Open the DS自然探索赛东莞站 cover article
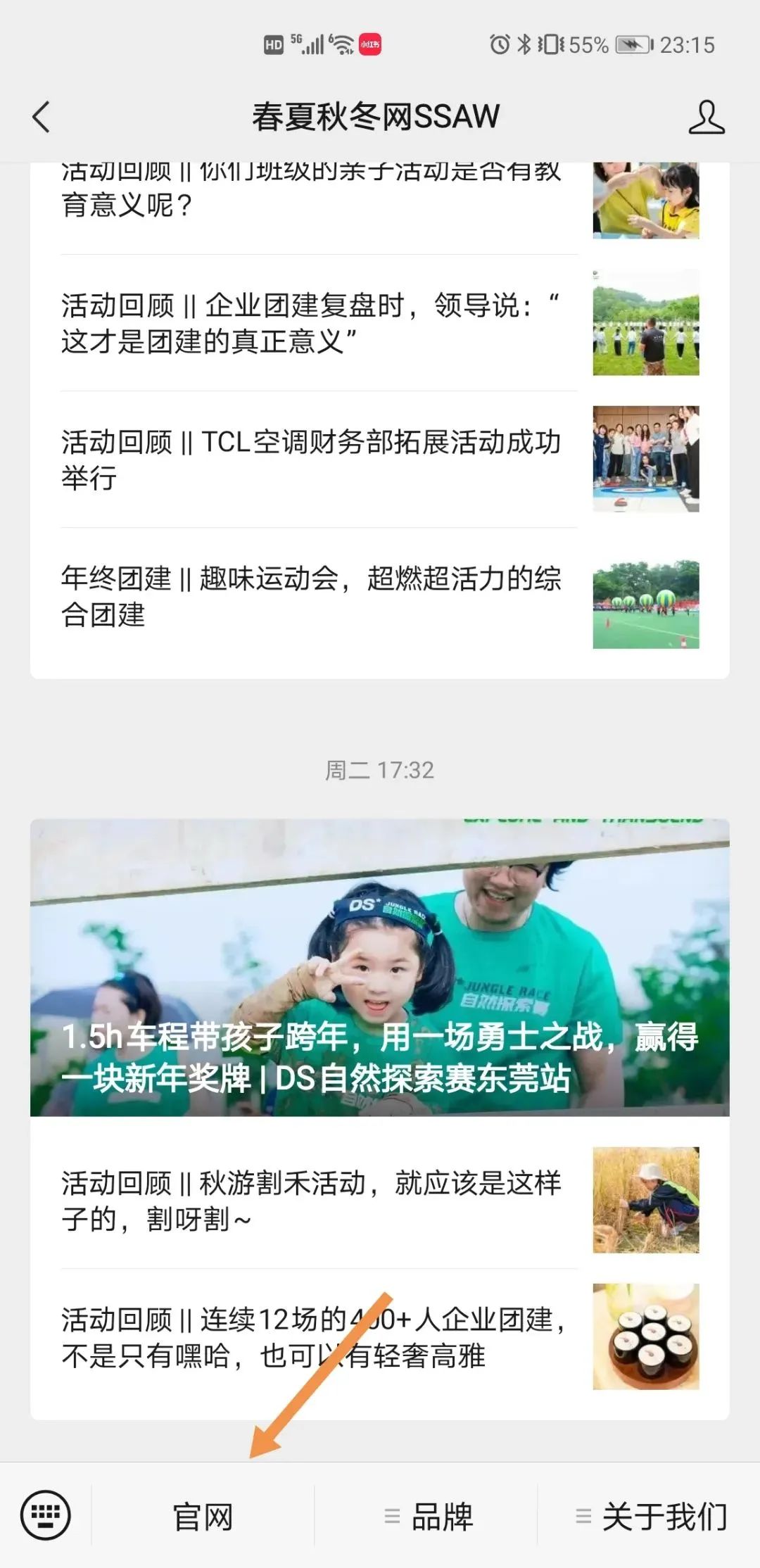This screenshot has height=1568, width=760. [379, 968]
